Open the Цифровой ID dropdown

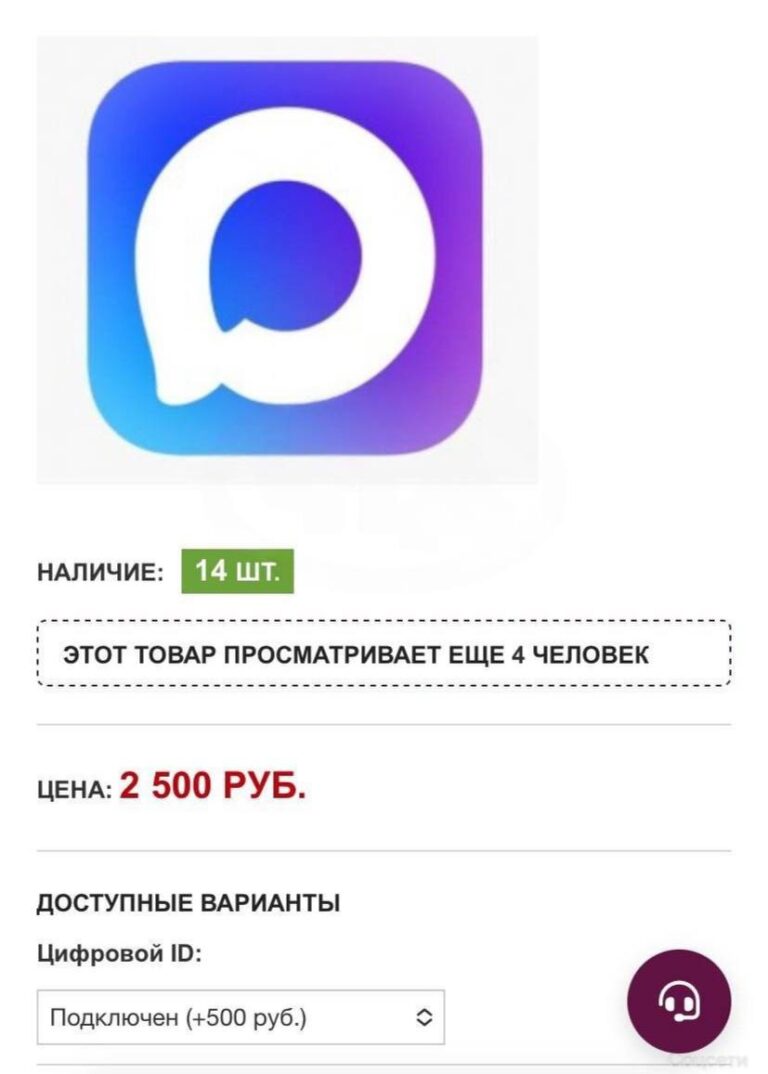(x=240, y=1017)
